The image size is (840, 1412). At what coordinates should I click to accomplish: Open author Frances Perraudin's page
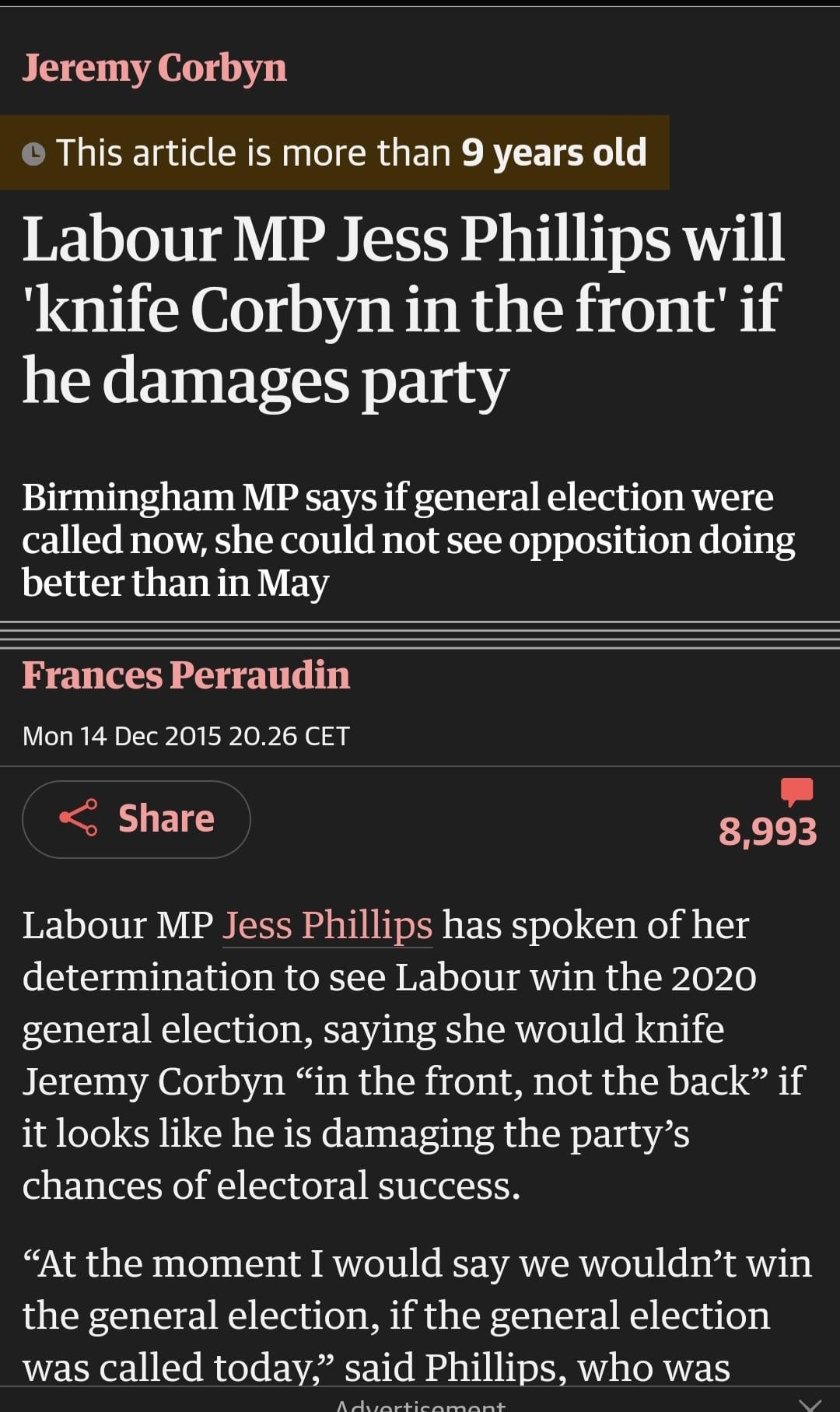tap(186, 674)
